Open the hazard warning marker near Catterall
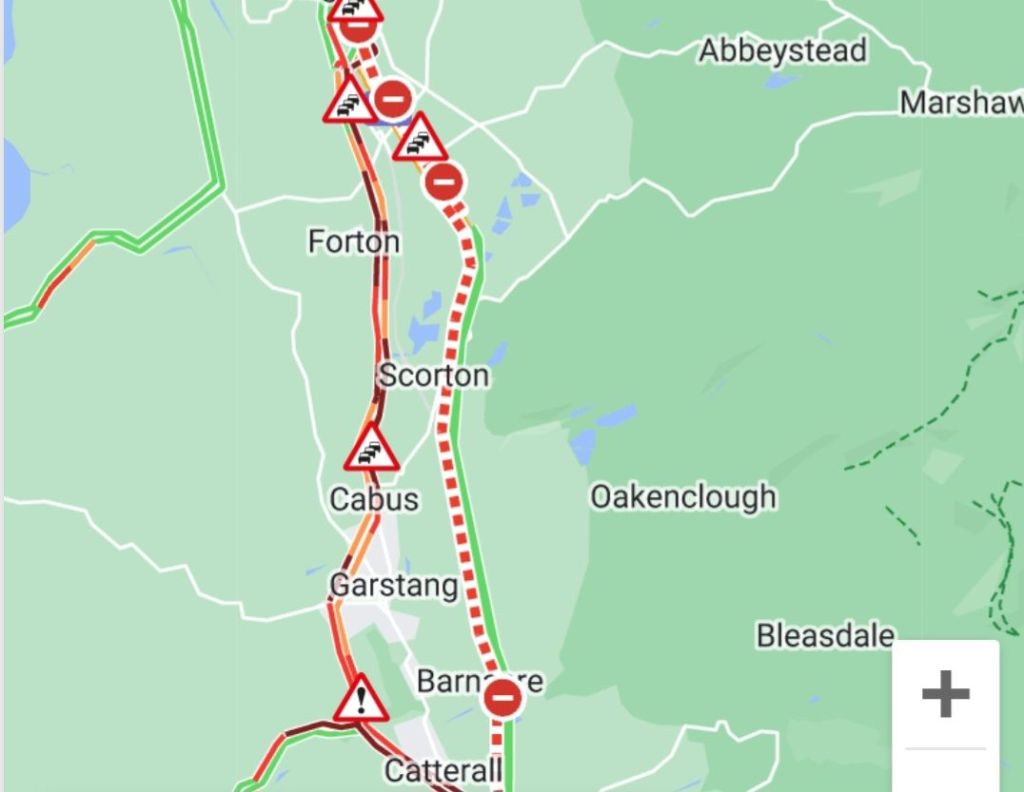Image resolution: width=1024 pixels, height=792 pixels. [360, 701]
